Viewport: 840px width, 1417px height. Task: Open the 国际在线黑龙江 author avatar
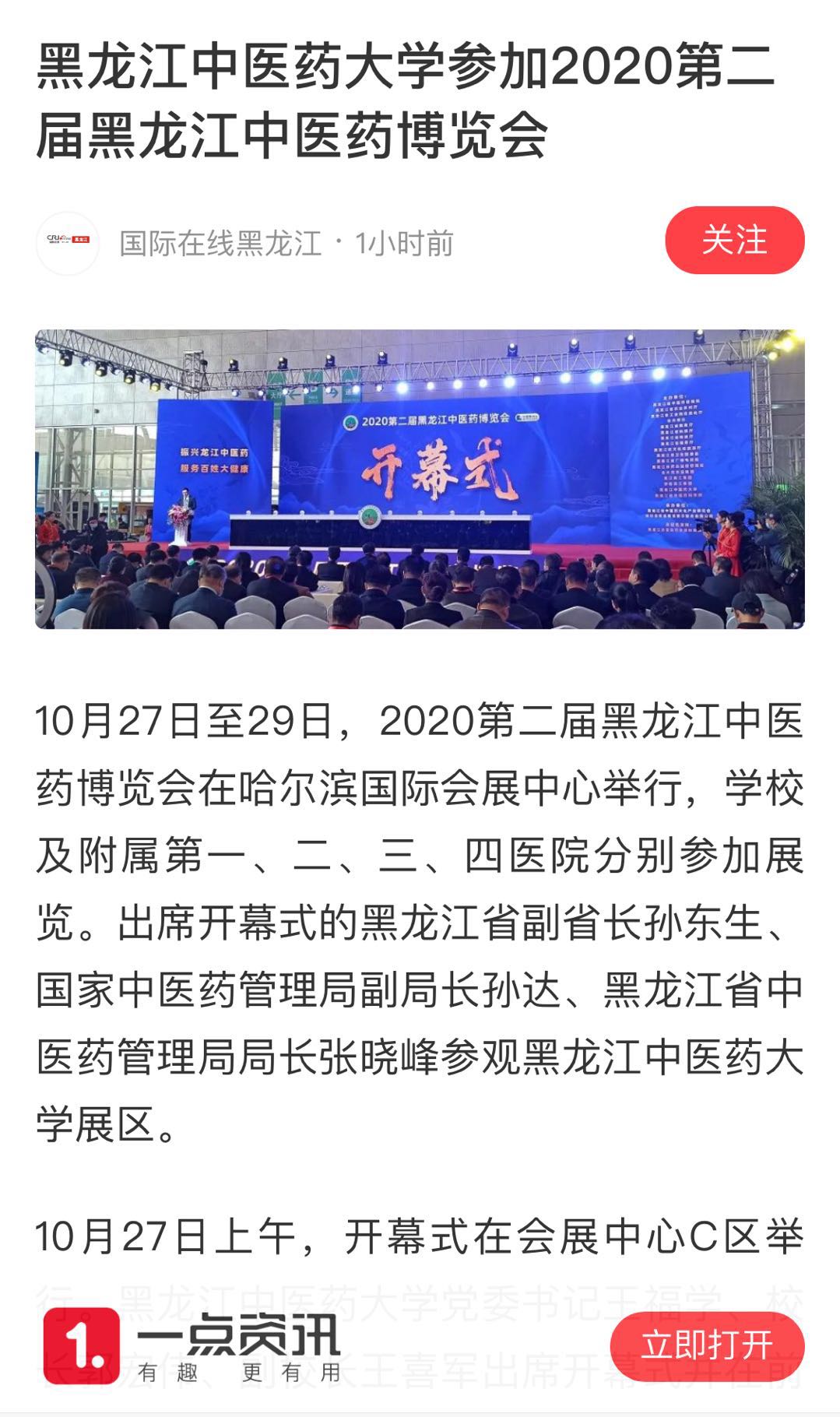(x=68, y=243)
